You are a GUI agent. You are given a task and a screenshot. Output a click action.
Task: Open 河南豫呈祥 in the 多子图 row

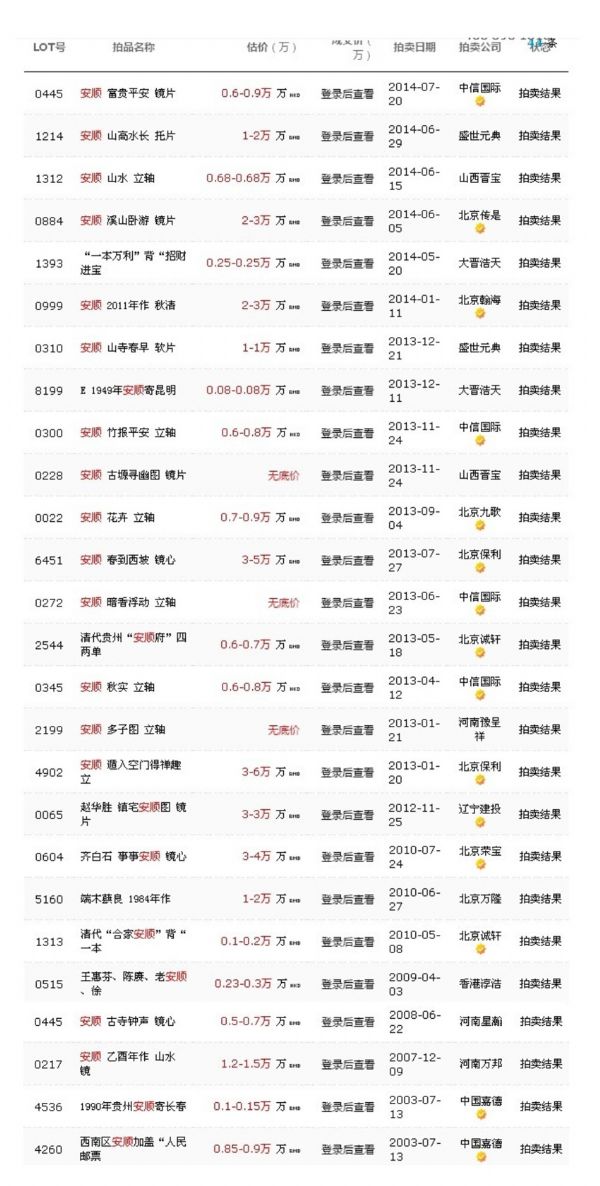(480, 729)
